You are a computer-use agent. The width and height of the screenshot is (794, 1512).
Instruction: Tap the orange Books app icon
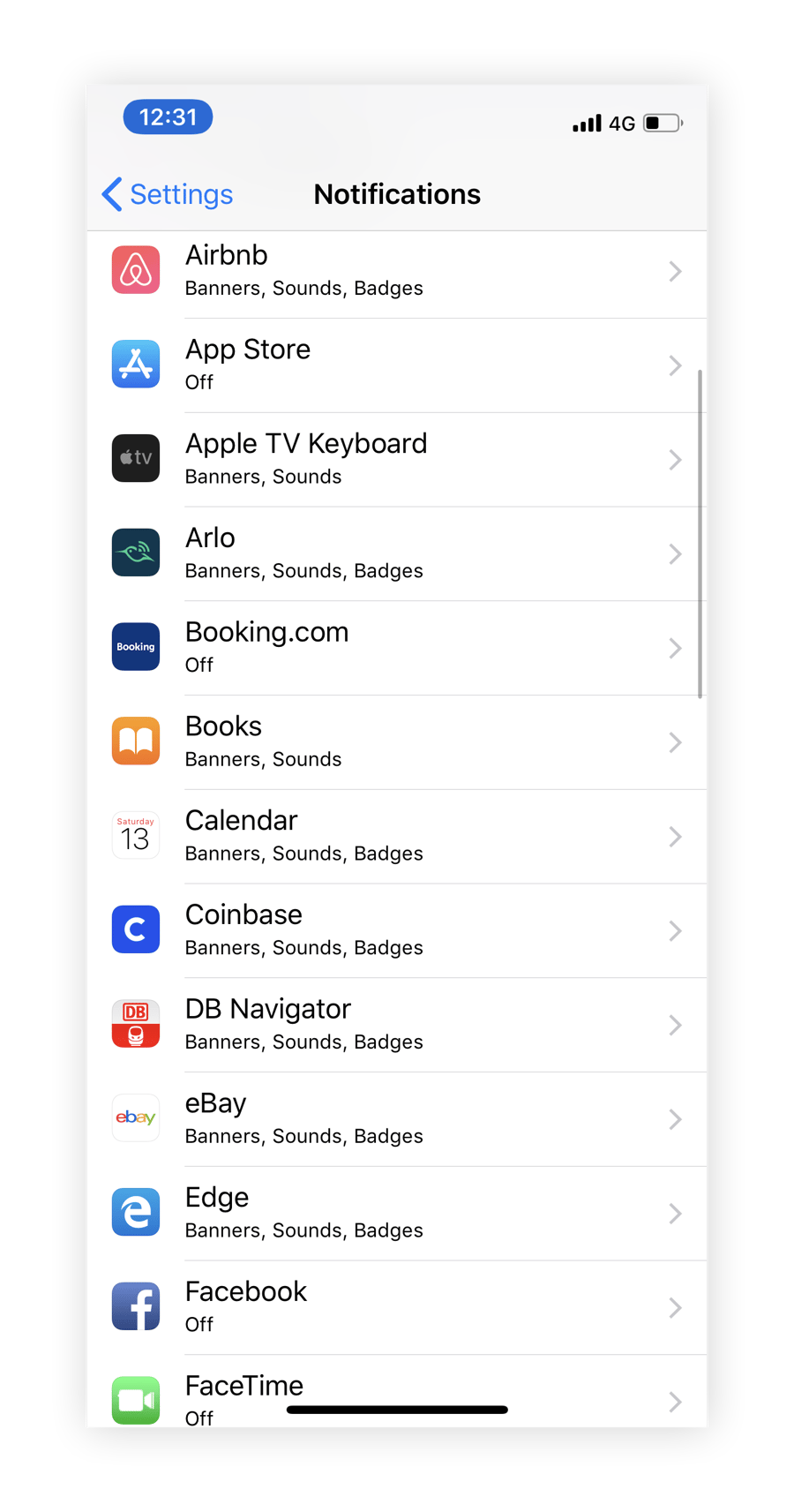pos(136,741)
